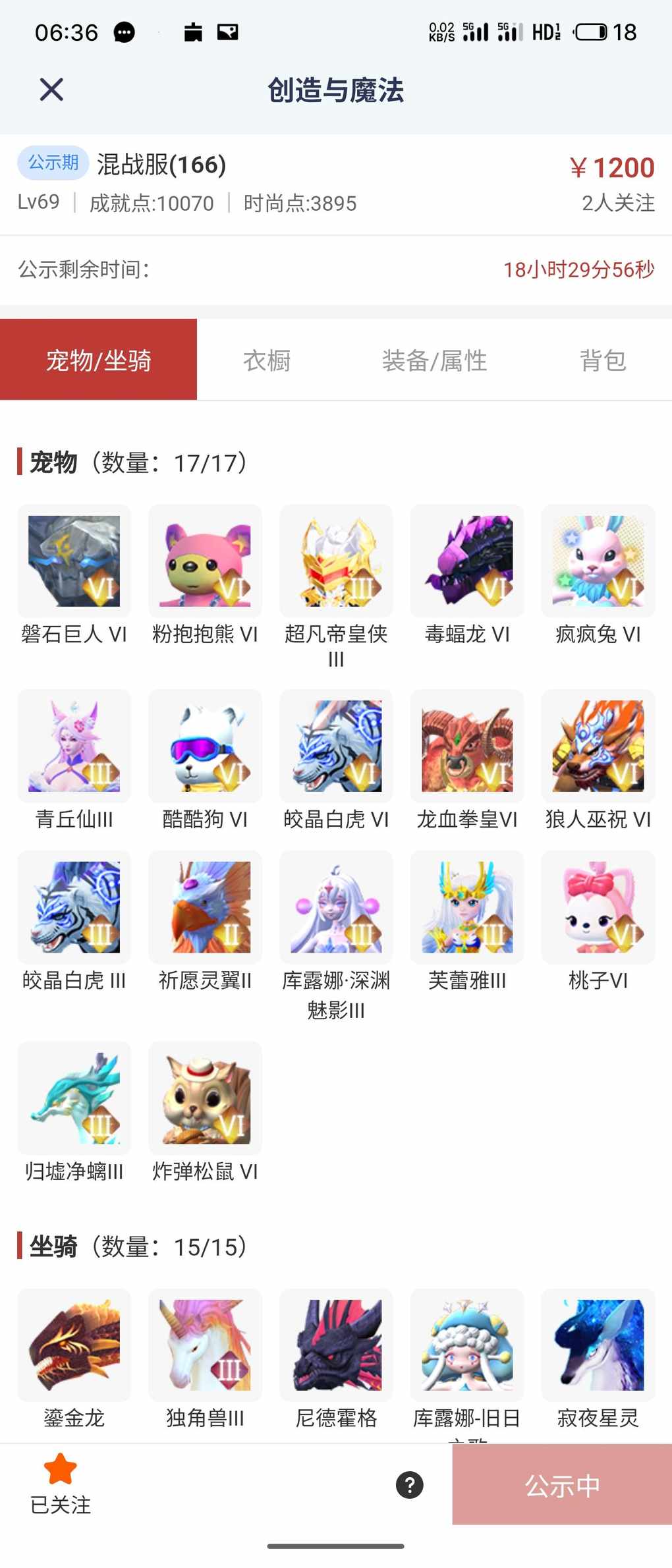Select the 鎏金龙 mount
This screenshot has height=1568, width=672.
pos(74,1345)
